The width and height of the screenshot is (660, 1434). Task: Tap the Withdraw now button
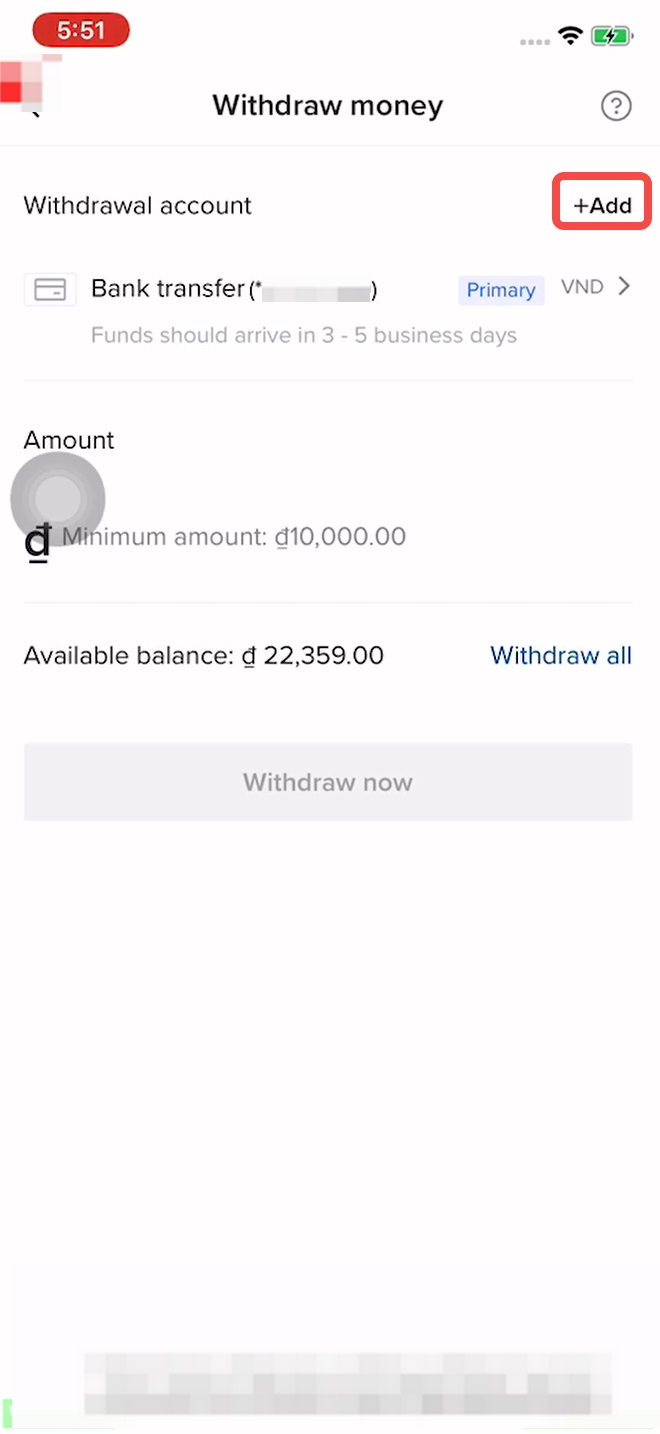(x=328, y=782)
